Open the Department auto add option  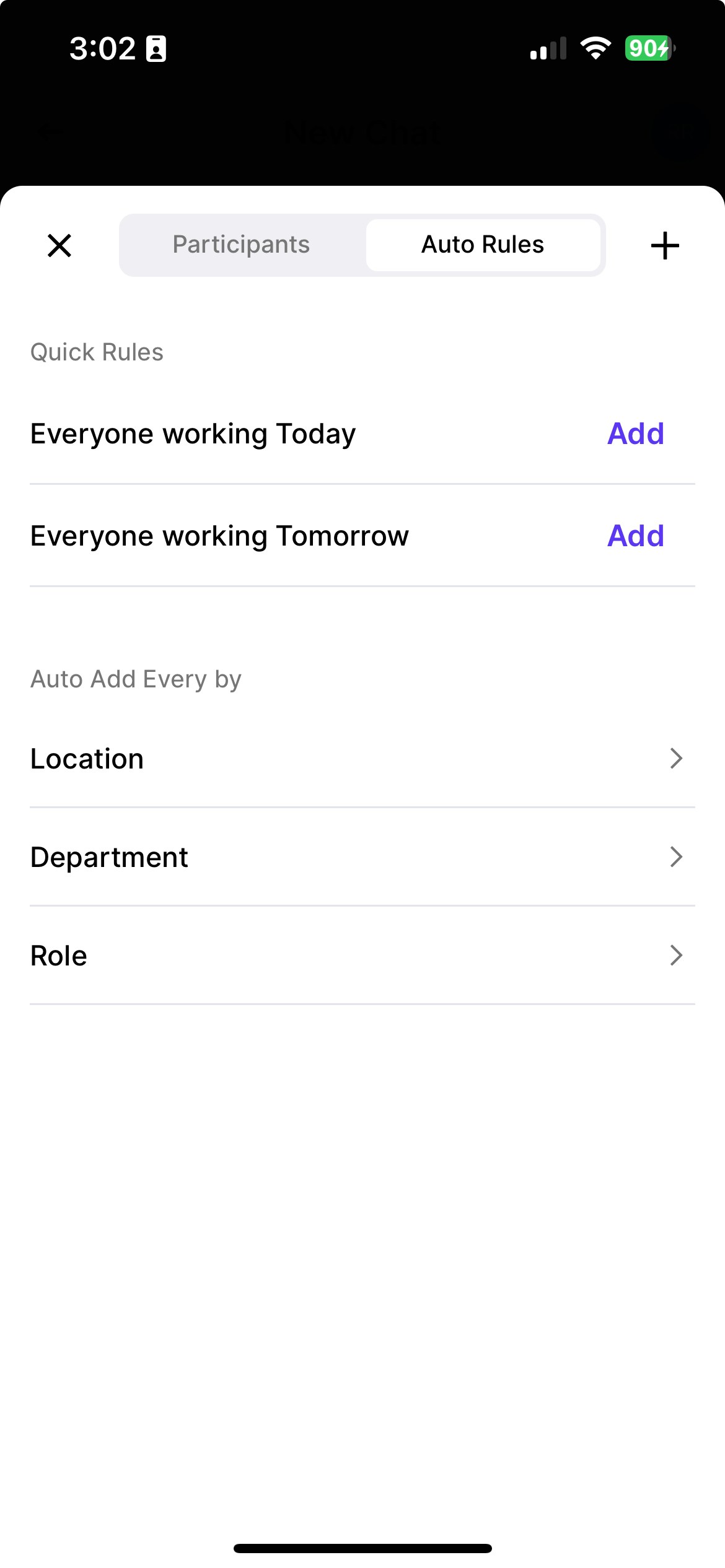(362, 857)
